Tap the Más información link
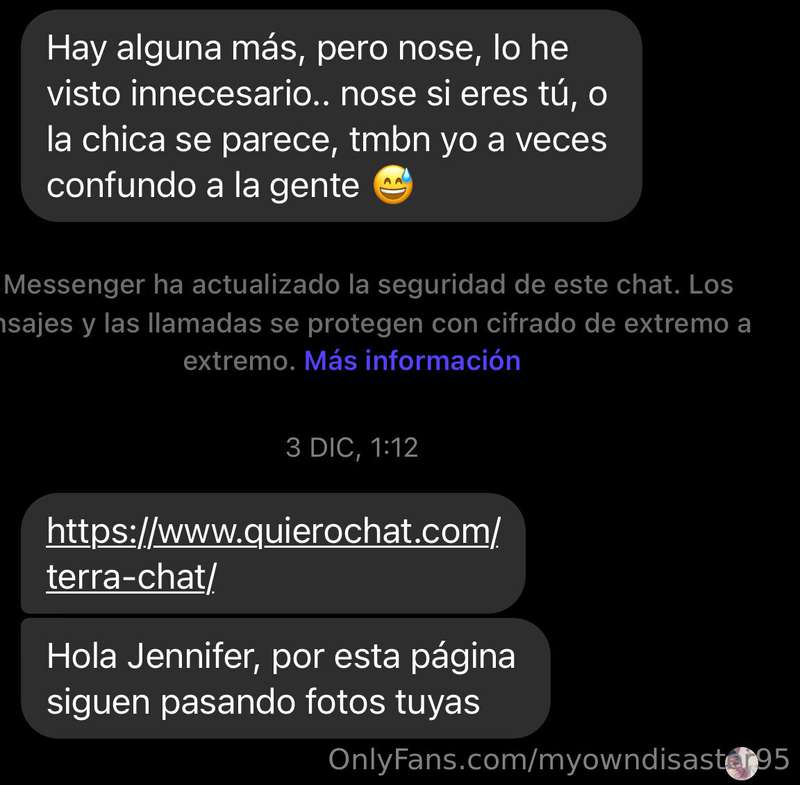This screenshot has height=785, width=800. tap(412, 361)
